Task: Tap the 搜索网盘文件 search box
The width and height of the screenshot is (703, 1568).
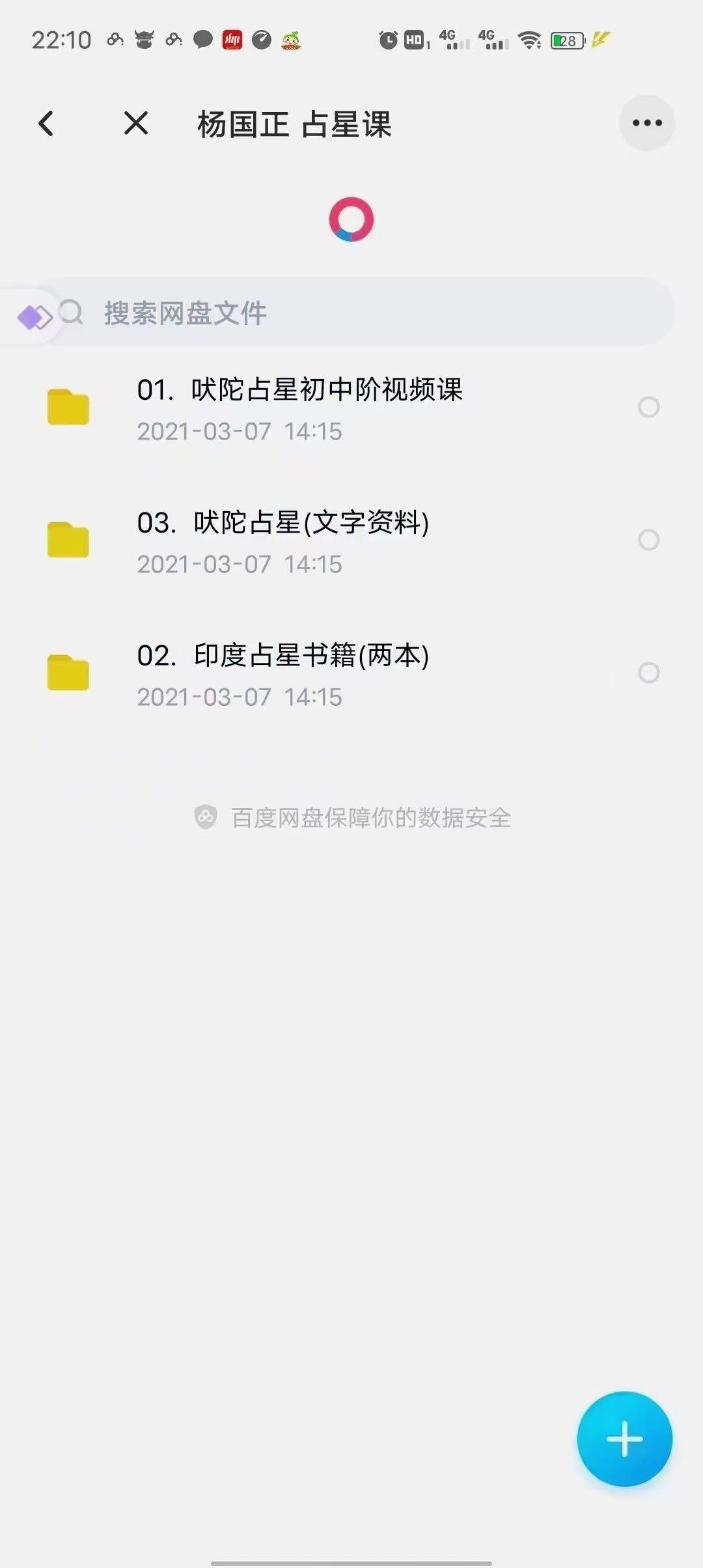Action: point(365,313)
